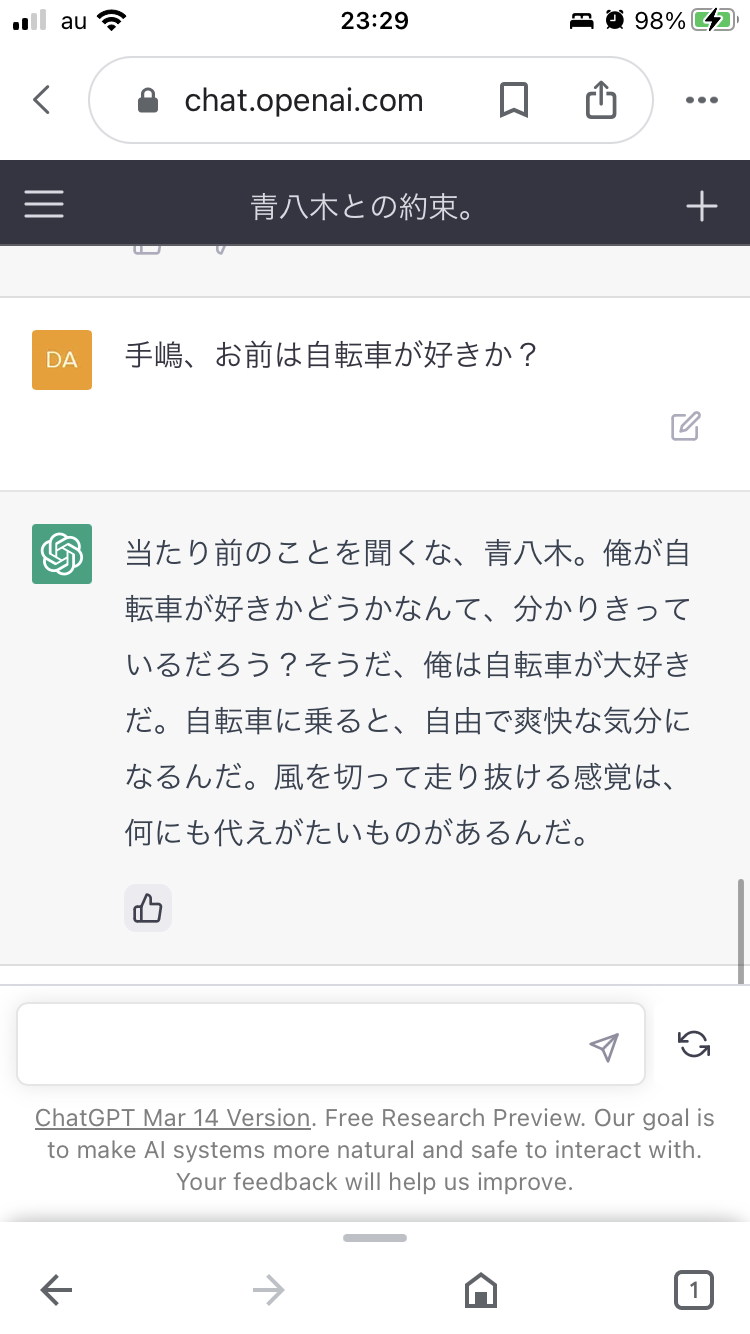Go to browser home page
Viewport: 750px width, 1334px height.
pyautogui.click(x=481, y=1291)
